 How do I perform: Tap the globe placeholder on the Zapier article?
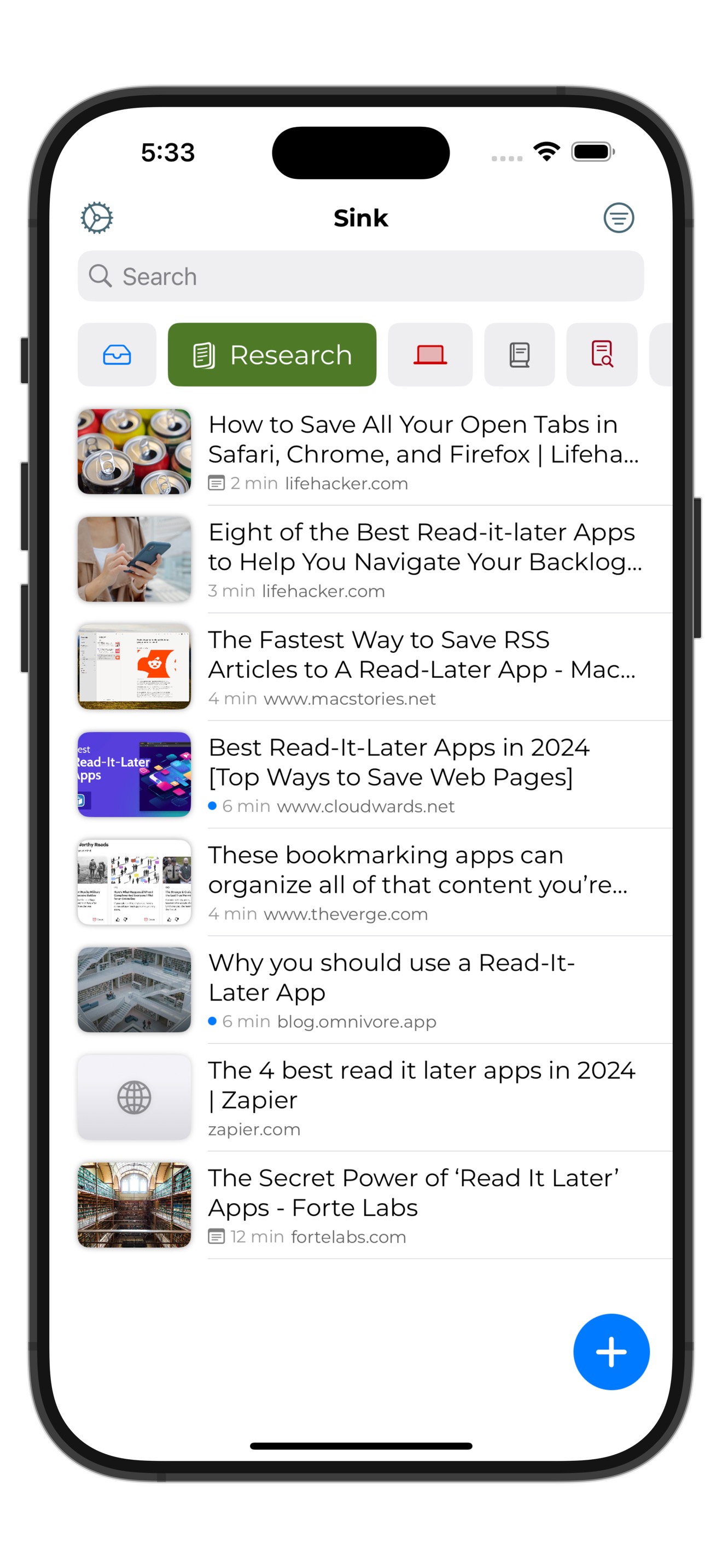pyautogui.click(x=134, y=1099)
